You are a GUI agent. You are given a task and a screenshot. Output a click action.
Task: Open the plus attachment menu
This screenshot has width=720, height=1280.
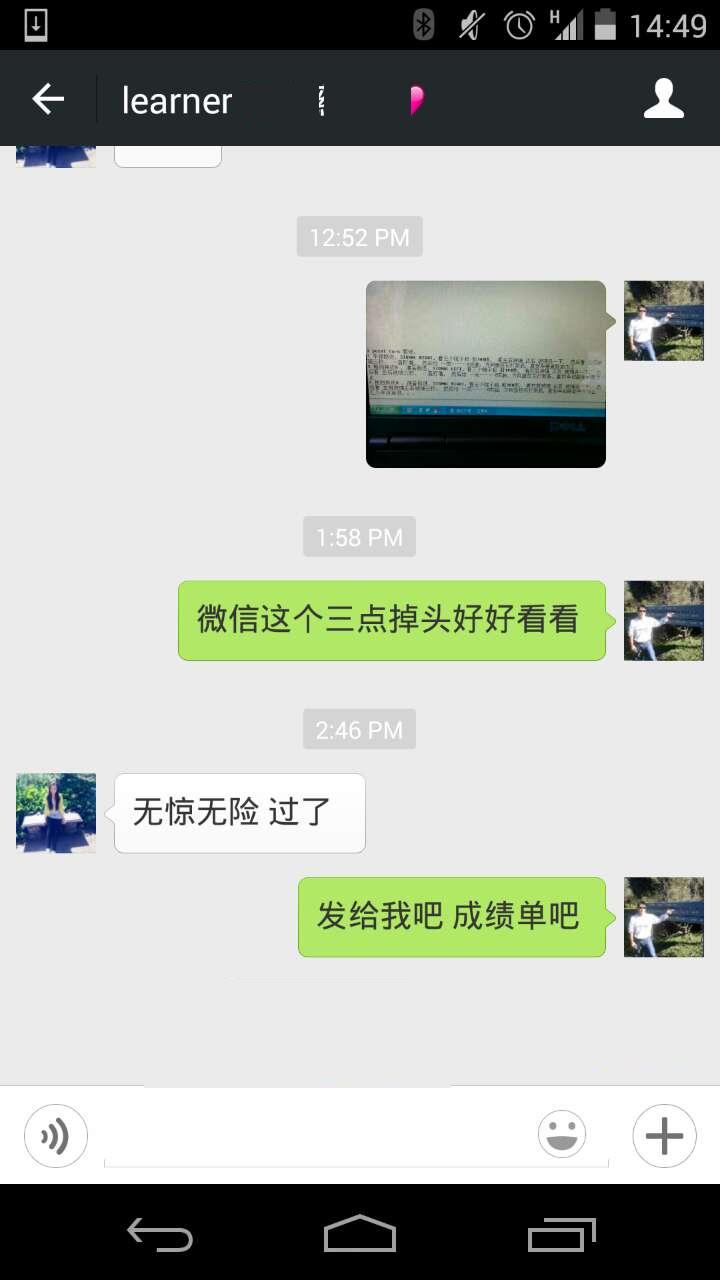click(664, 1136)
